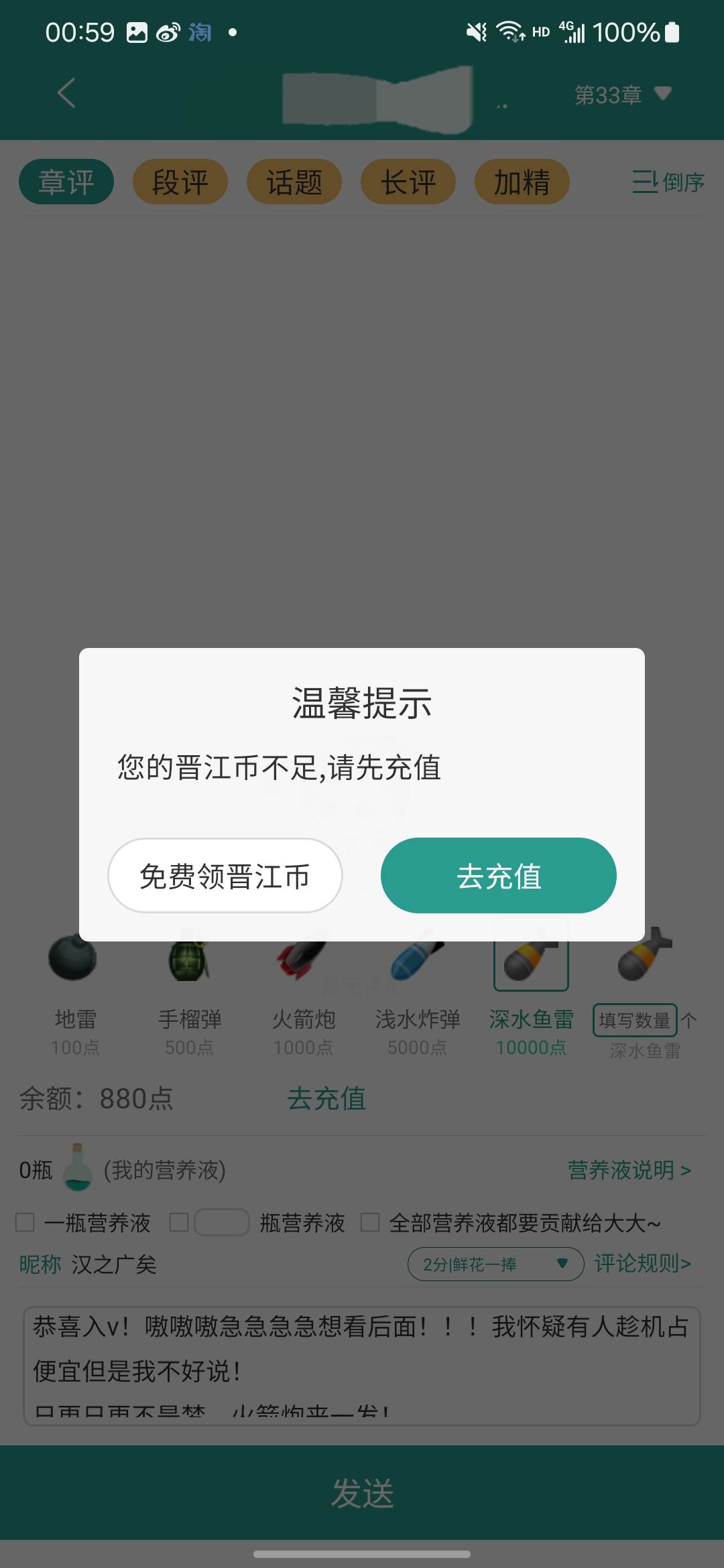Tap 去充值 button in the dialog
This screenshot has height=1568, width=724.
498,875
